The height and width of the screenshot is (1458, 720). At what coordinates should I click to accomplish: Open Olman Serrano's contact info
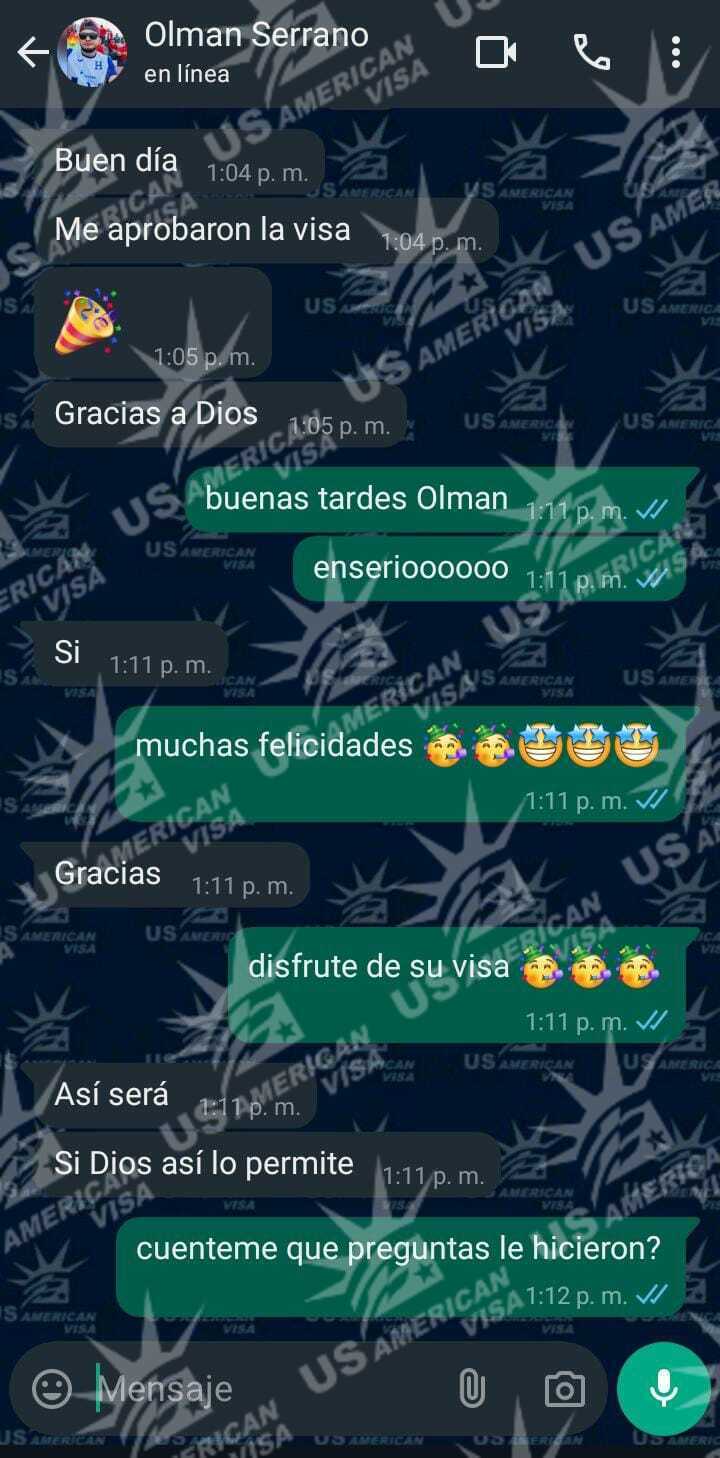click(x=256, y=52)
